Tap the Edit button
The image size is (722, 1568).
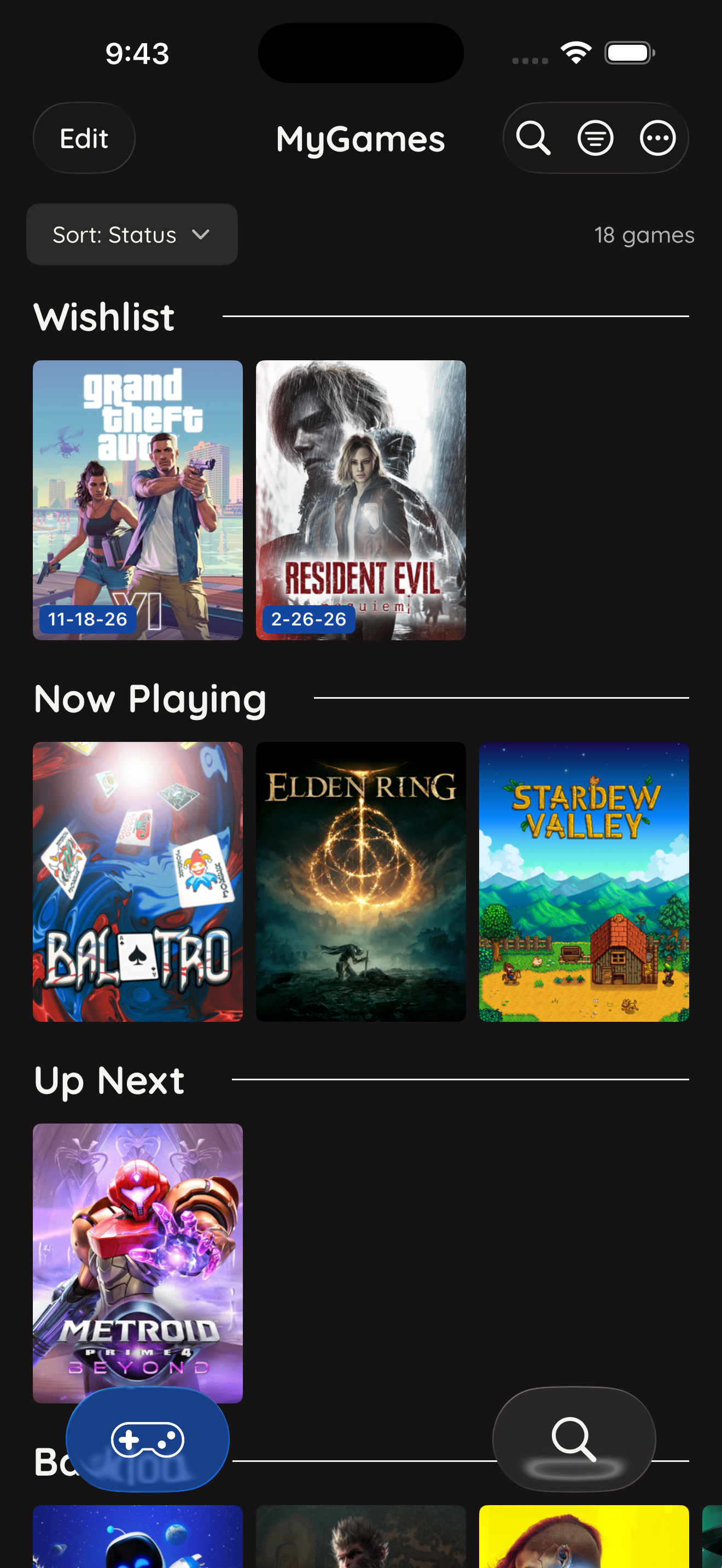click(84, 138)
